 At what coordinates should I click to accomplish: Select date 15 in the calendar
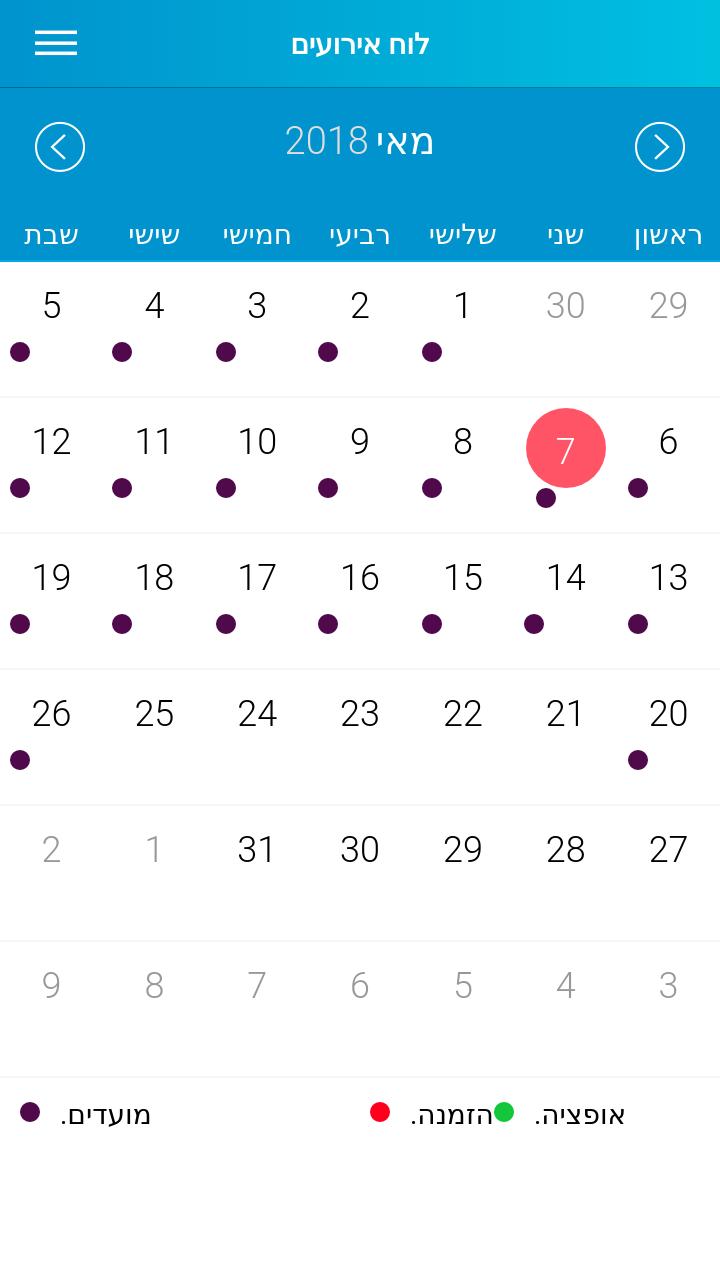pos(463,578)
